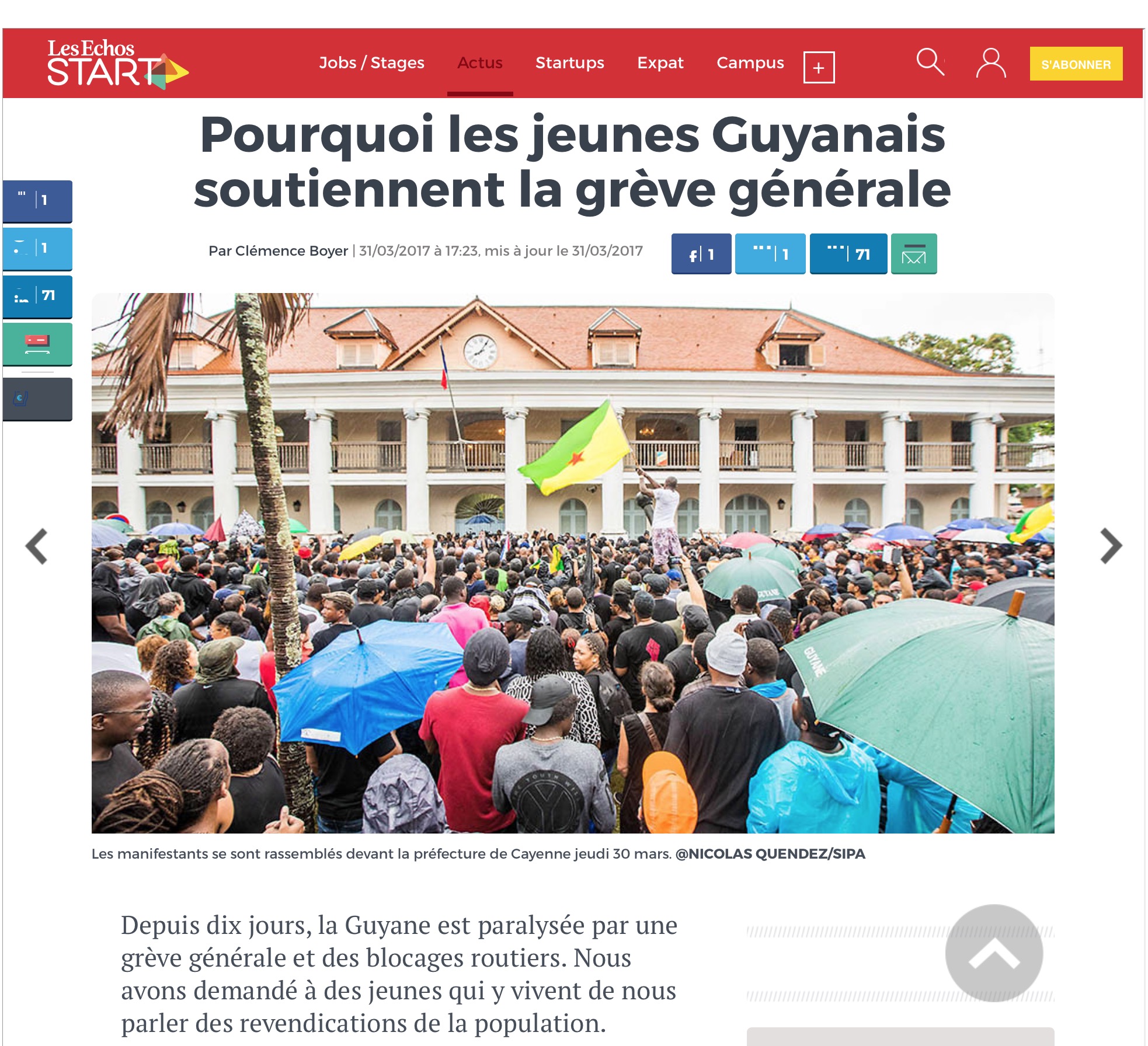Expand more sections with the plus button
The image size is (1148, 1046).
(819, 68)
